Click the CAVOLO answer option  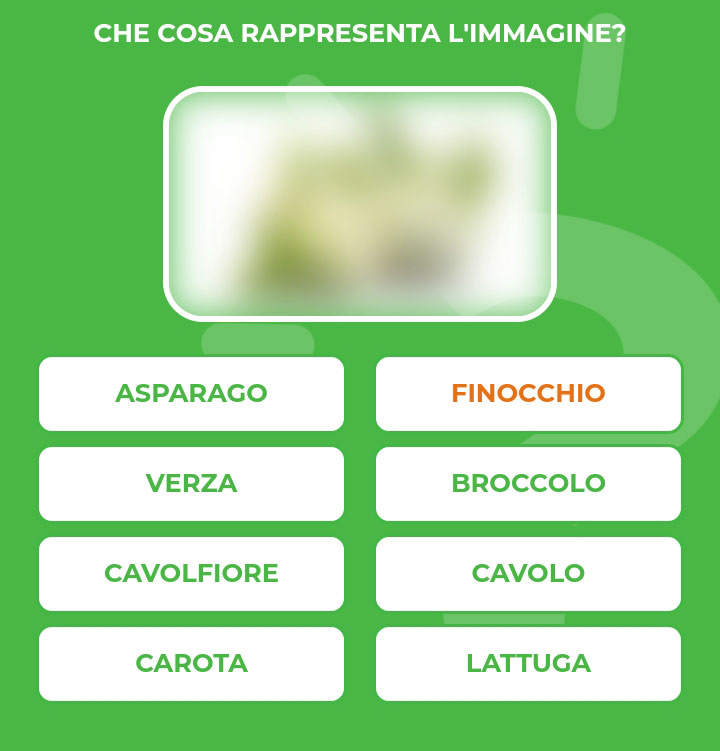click(x=528, y=573)
